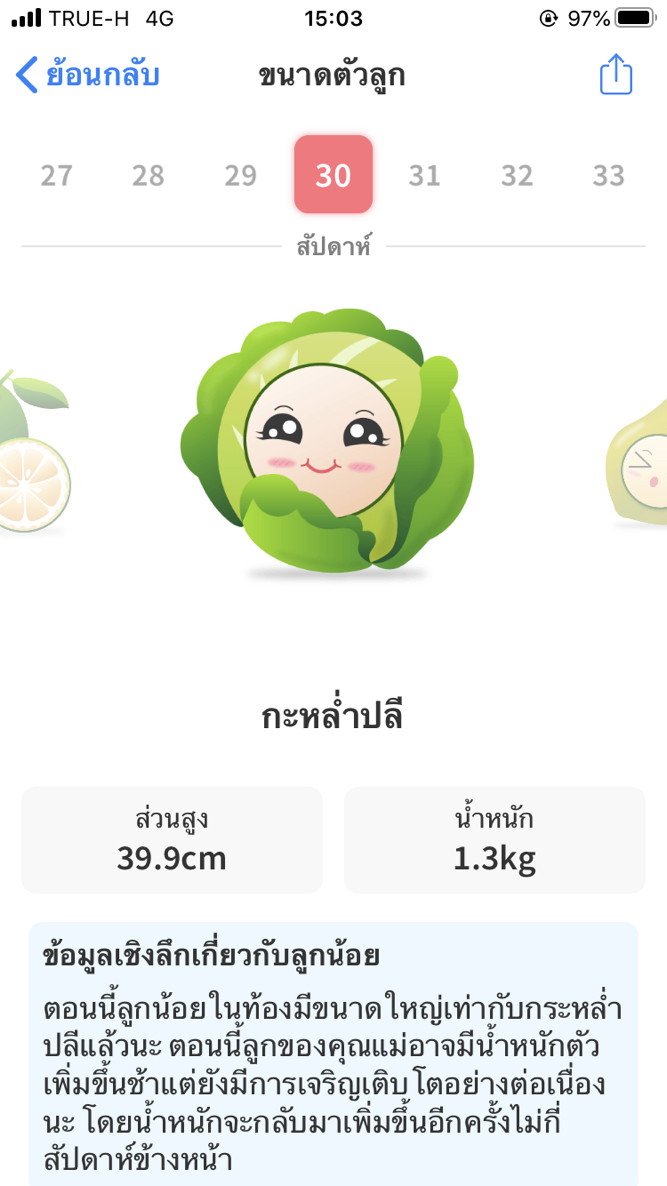View week 33
Viewport: 667px width, 1186px height.
tap(609, 175)
